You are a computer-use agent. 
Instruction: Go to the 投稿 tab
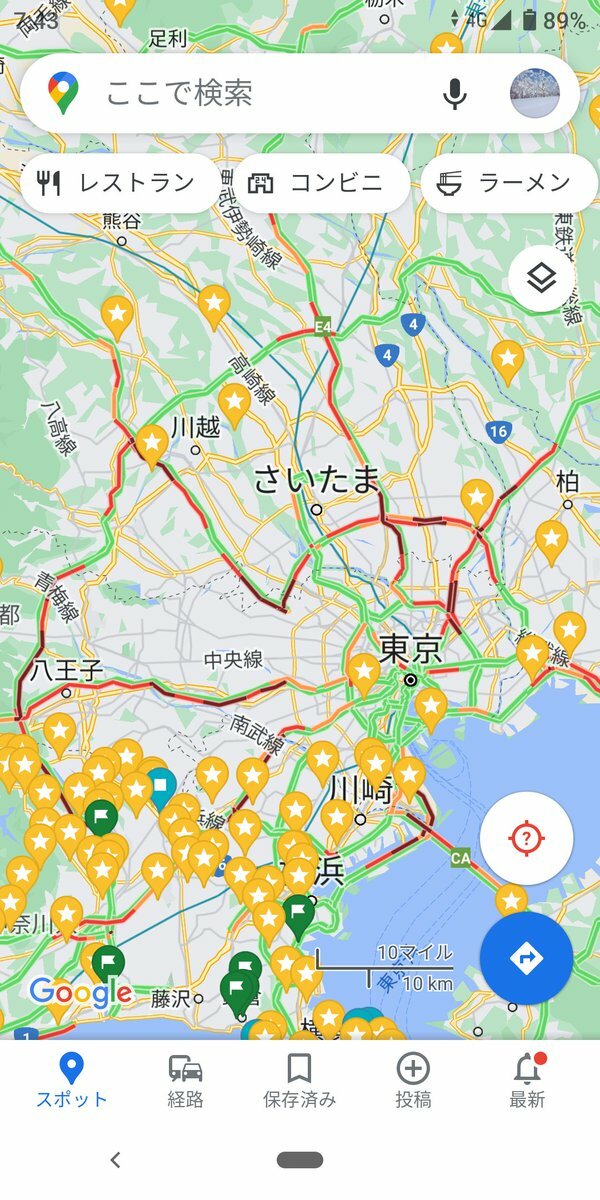[413, 1080]
